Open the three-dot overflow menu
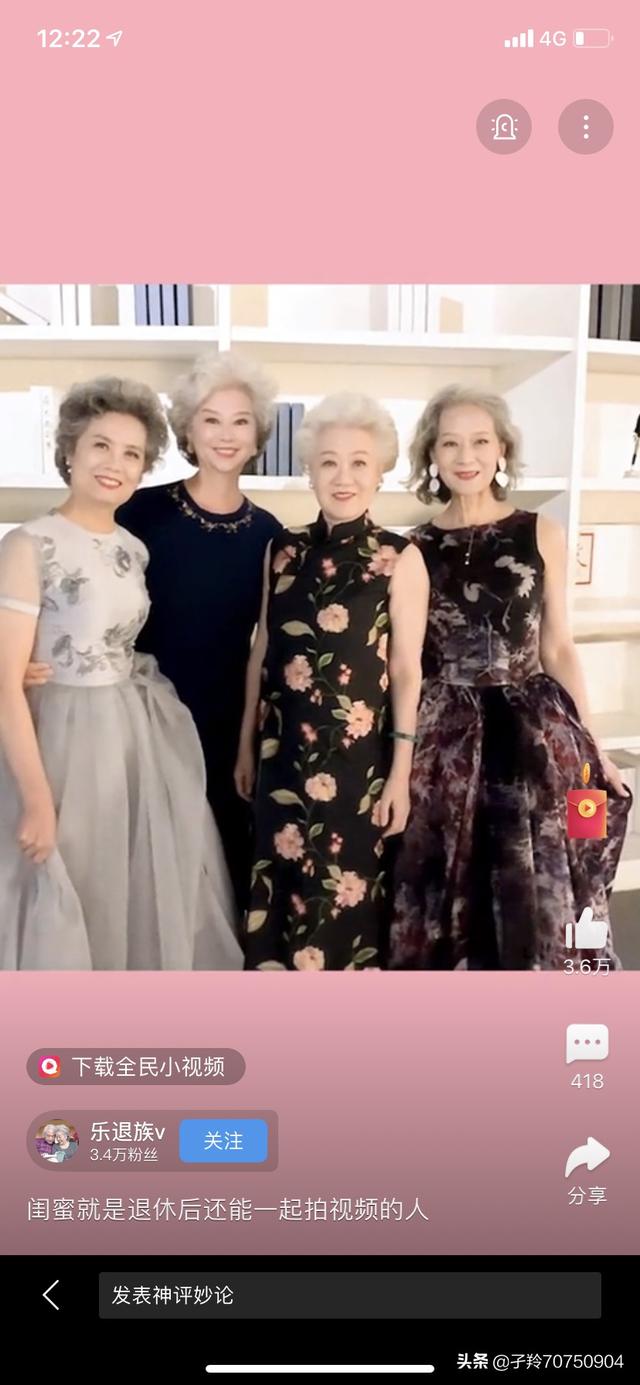Screen dimensions: 640x1385 pyautogui.click(x=586, y=127)
